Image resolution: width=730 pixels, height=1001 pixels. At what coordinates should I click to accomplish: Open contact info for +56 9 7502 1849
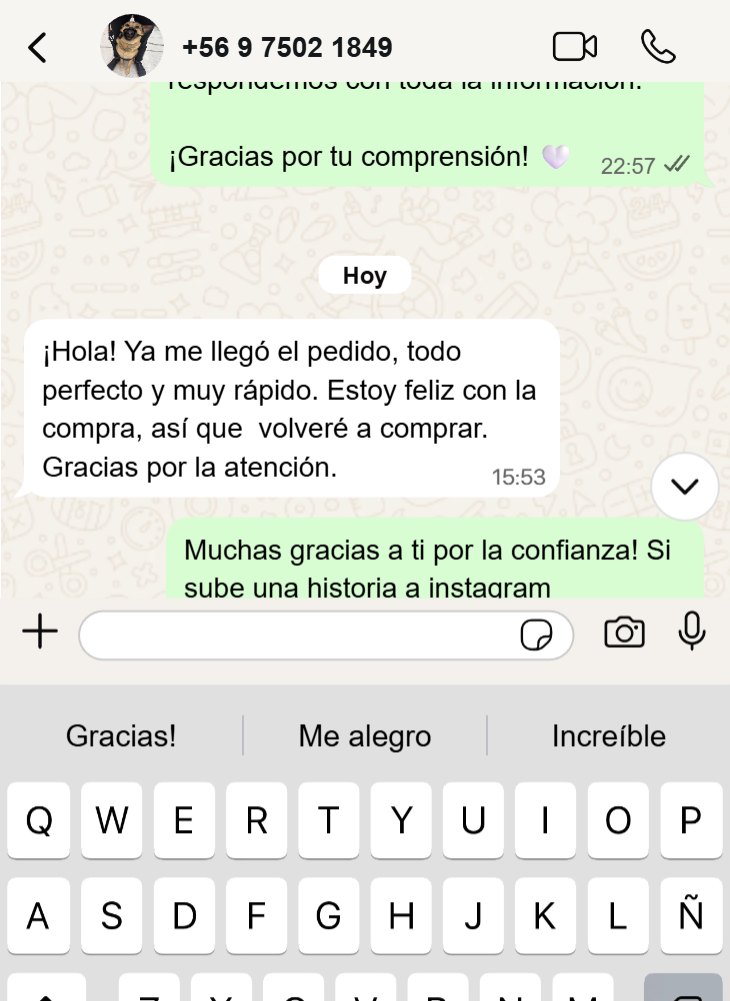pos(287,47)
